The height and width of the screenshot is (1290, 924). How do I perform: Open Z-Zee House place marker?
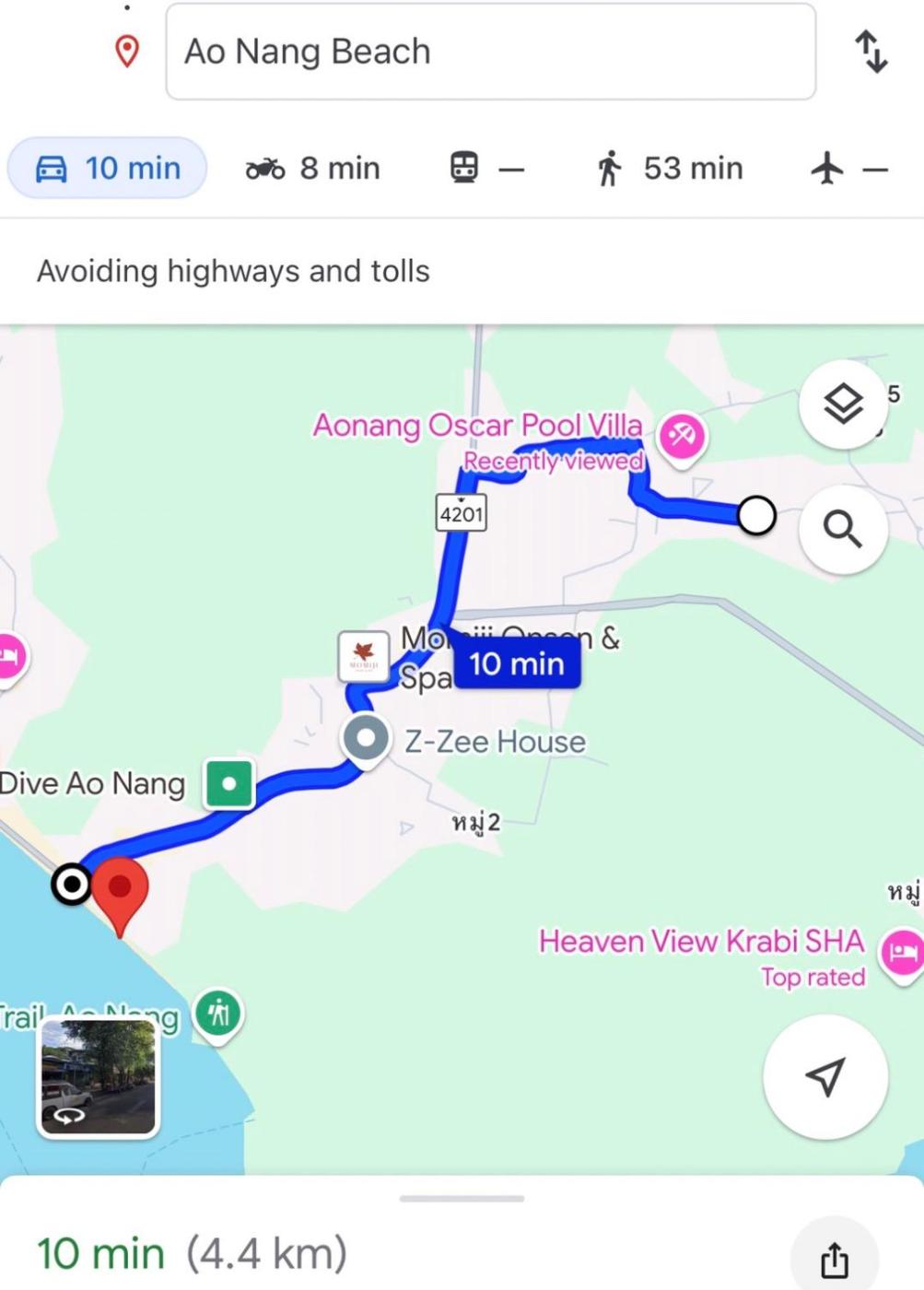[x=367, y=739]
